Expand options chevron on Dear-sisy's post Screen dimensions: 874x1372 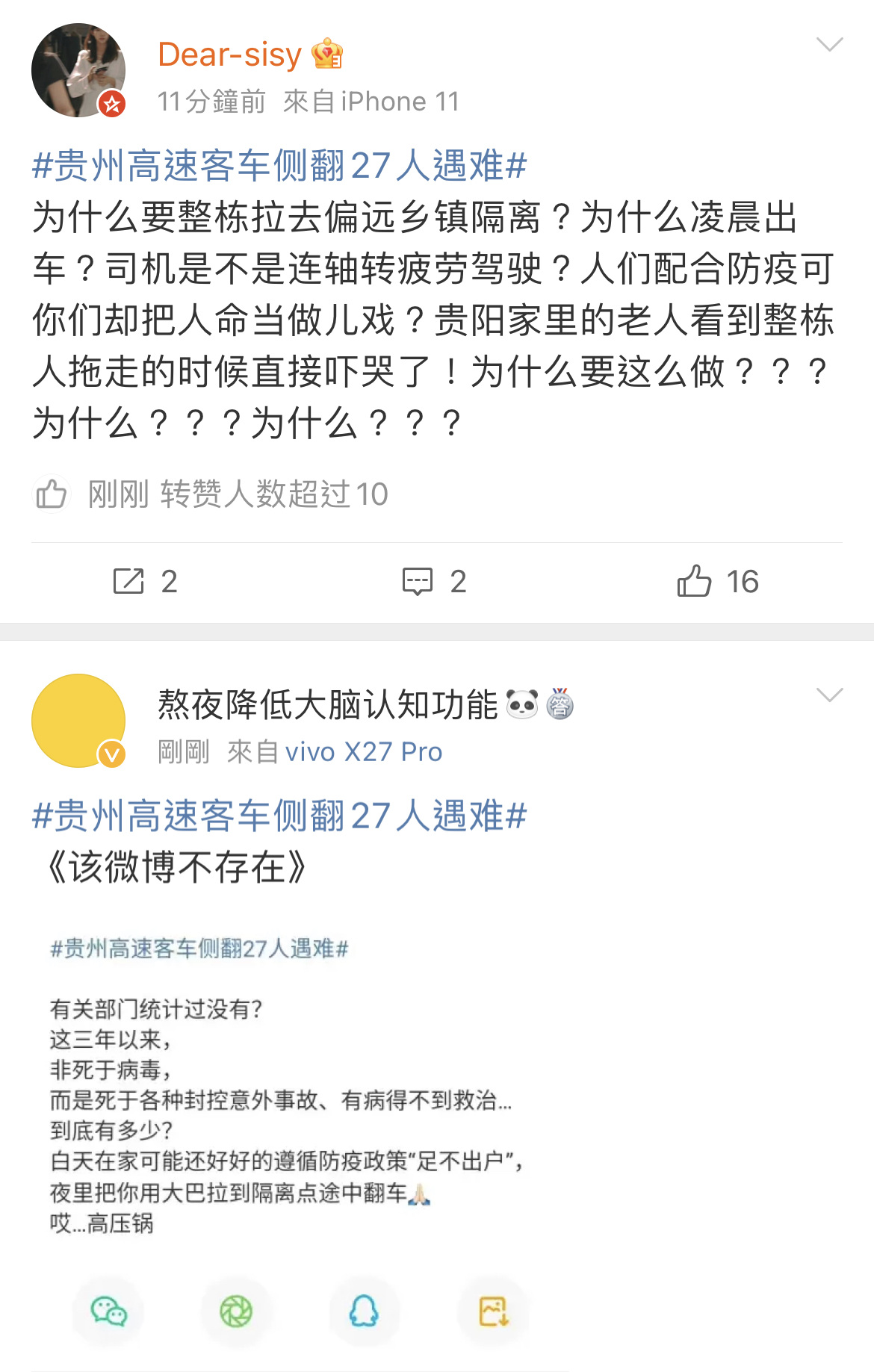[x=829, y=45]
